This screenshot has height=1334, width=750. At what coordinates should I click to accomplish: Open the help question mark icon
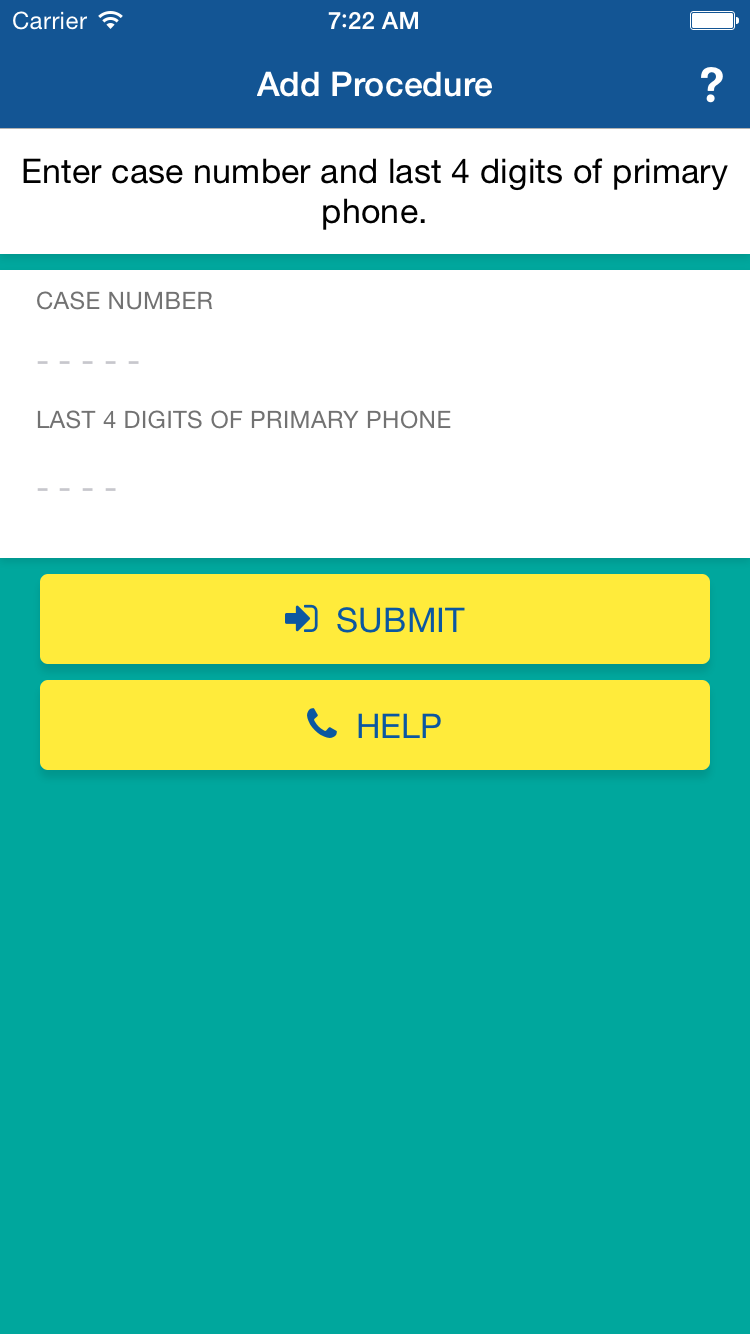[x=710, y=85]
